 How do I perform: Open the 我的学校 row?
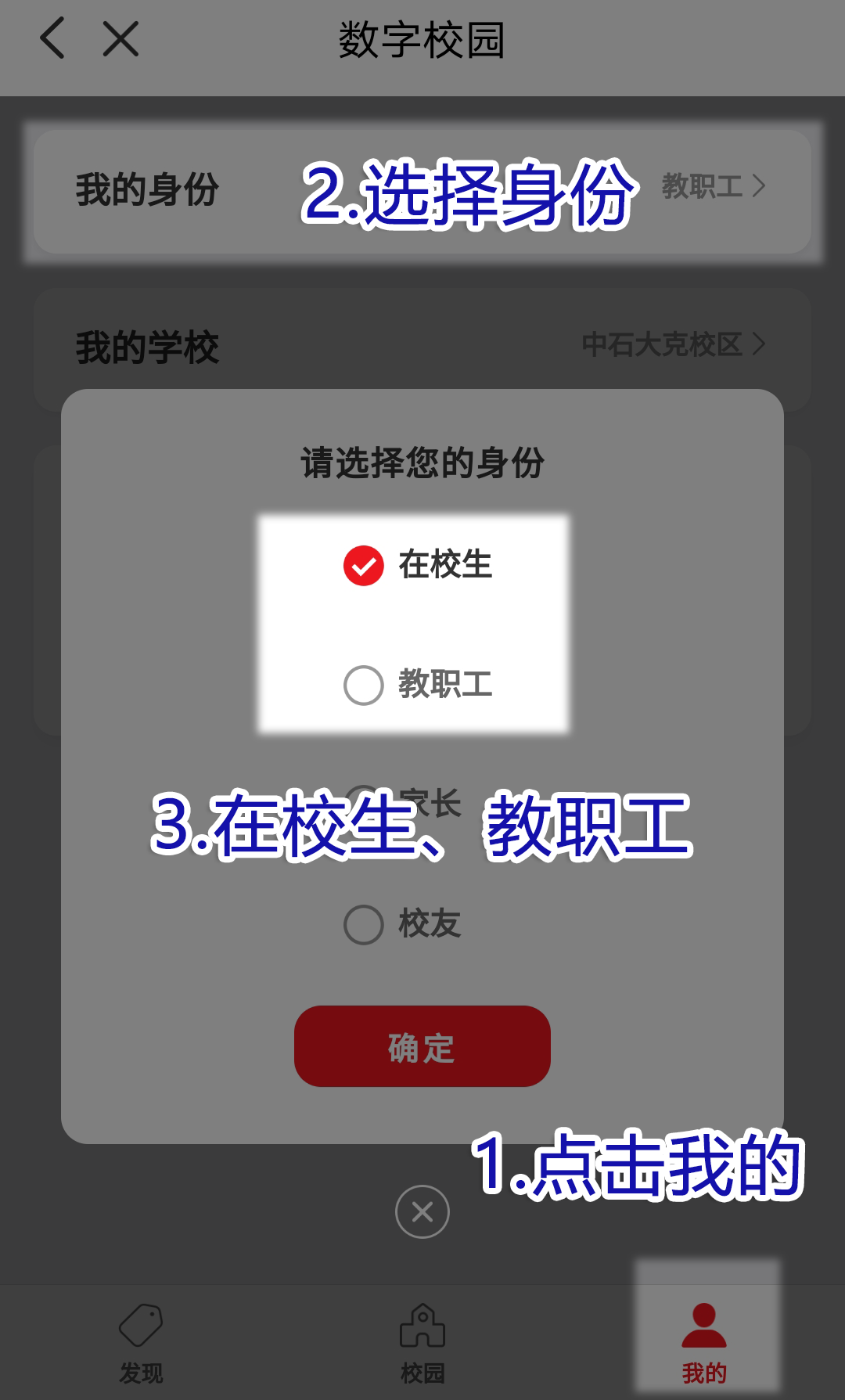click(422, 344)
